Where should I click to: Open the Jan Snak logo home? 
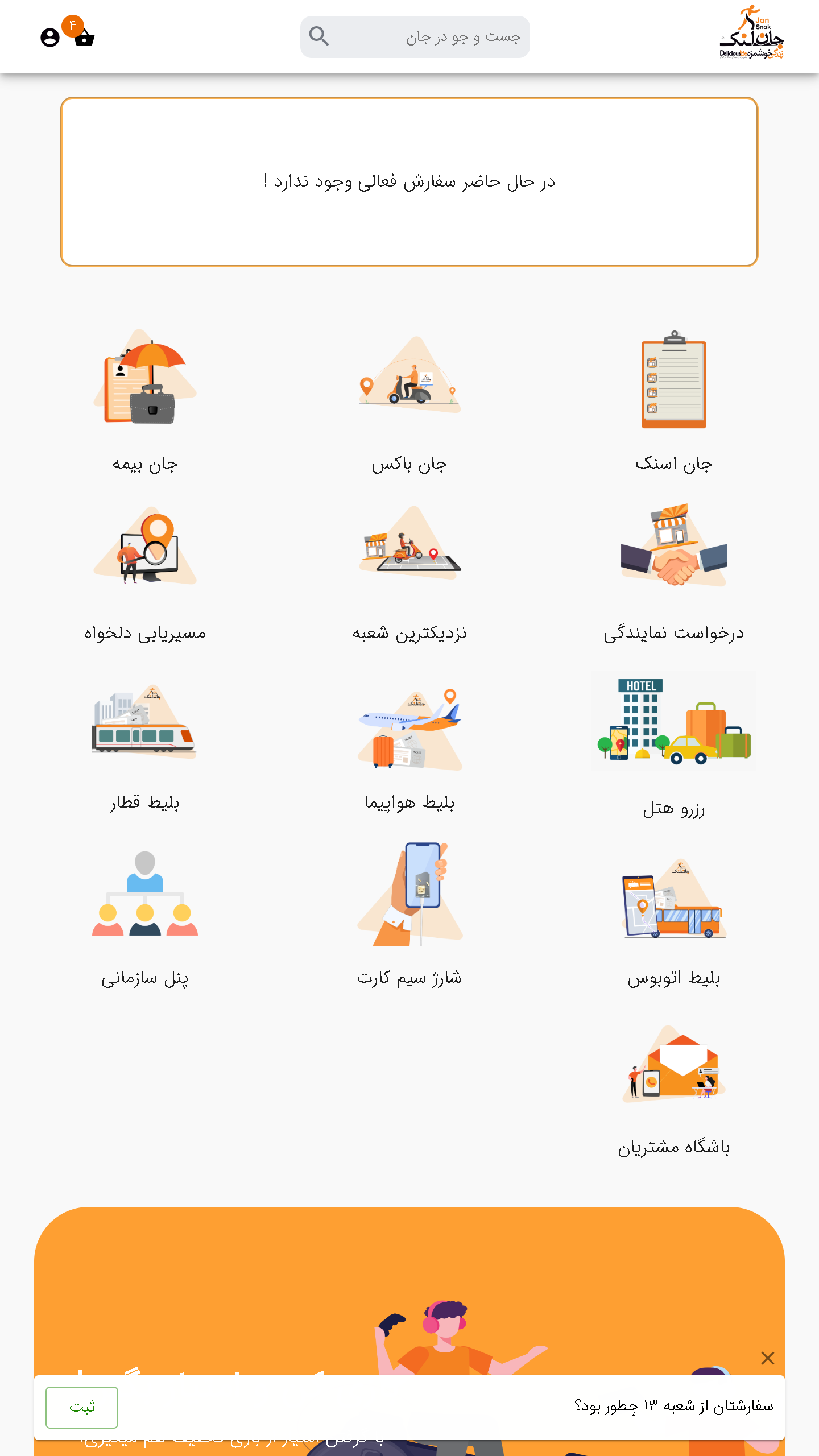751,33
